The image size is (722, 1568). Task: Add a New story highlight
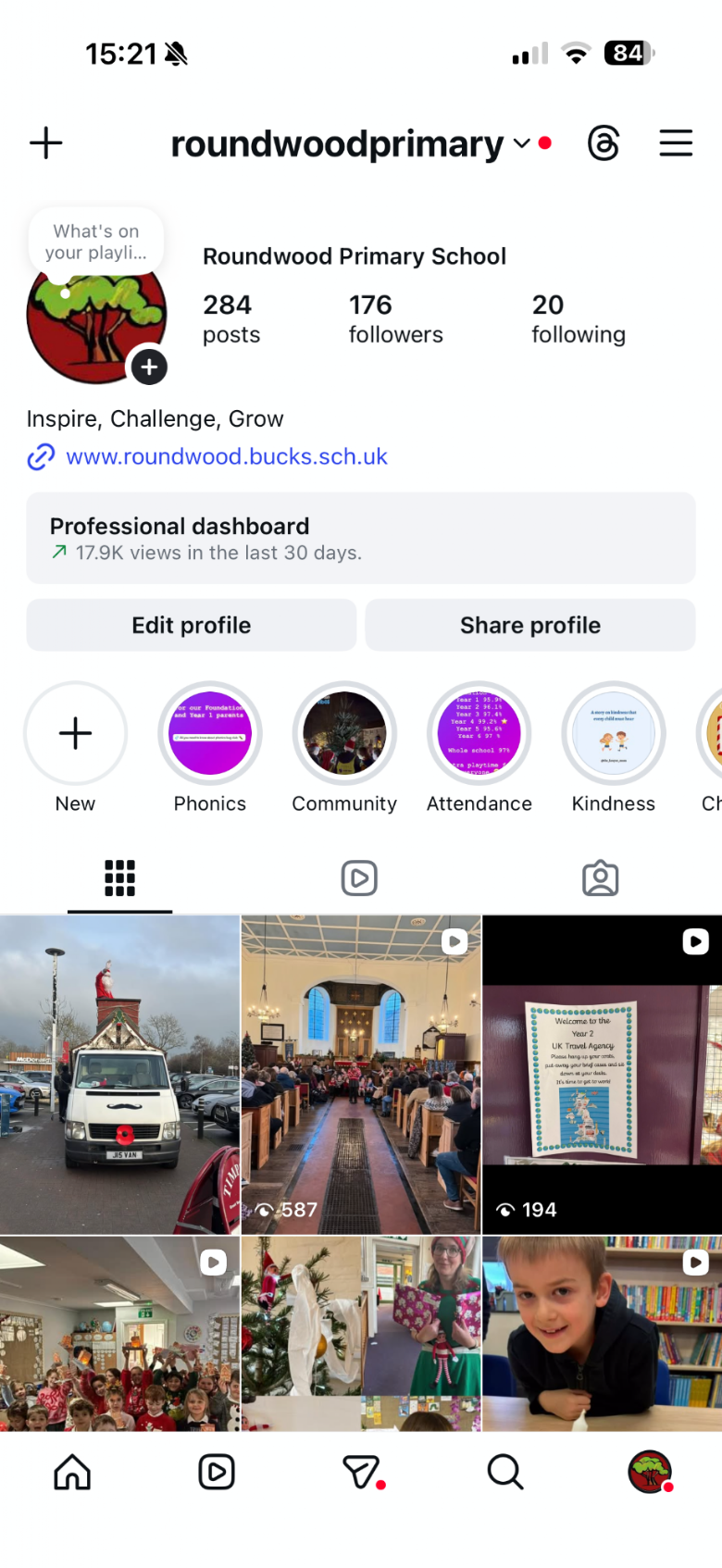[x=76, y=734]
